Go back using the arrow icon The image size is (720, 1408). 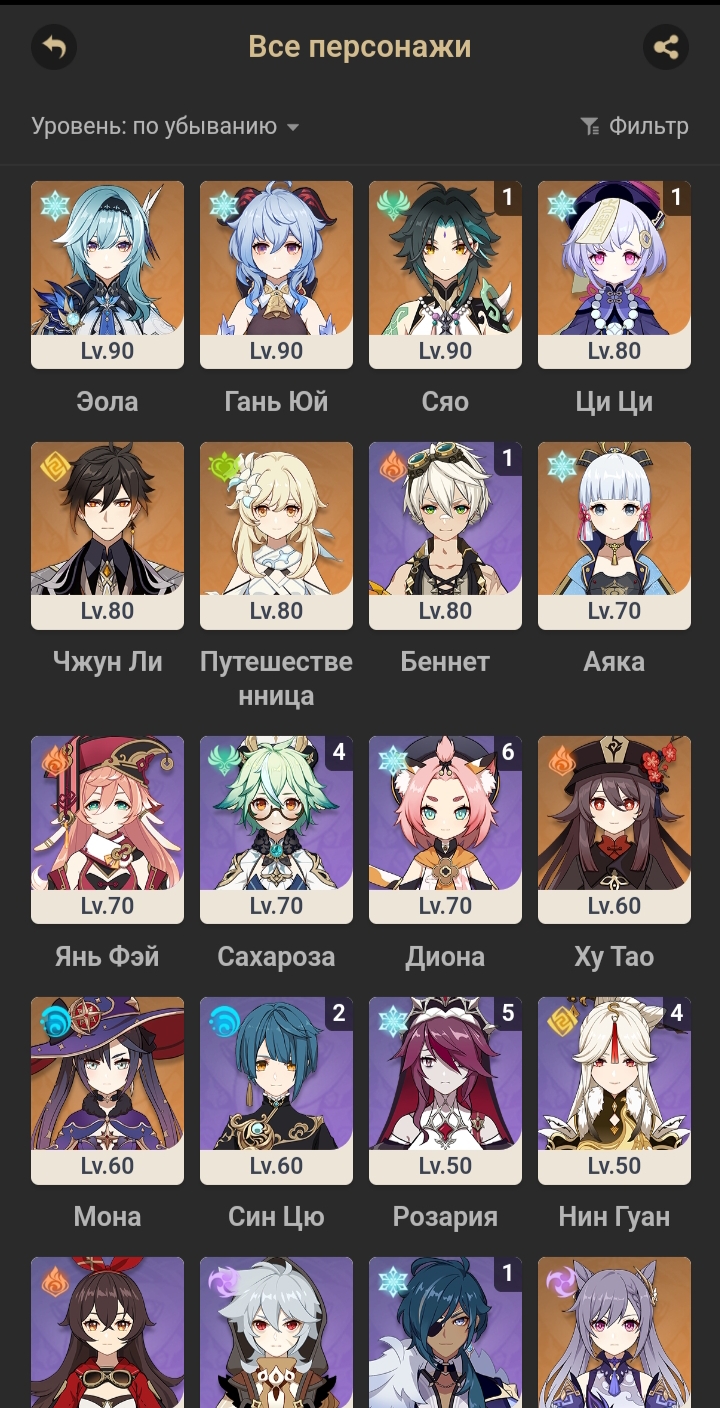(x=54, y=47)
